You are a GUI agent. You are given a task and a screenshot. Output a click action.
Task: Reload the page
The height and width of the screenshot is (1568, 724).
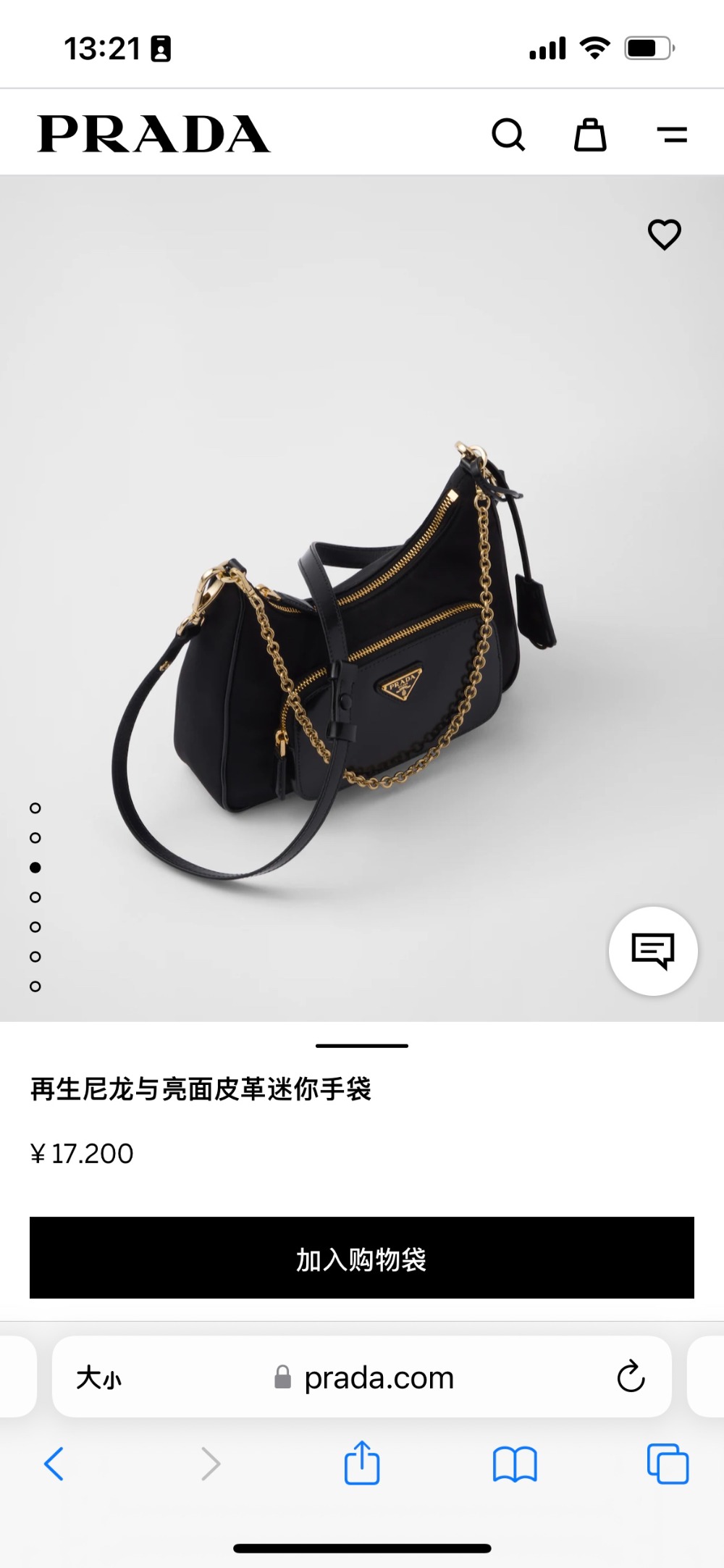(x=631, y=1377)
